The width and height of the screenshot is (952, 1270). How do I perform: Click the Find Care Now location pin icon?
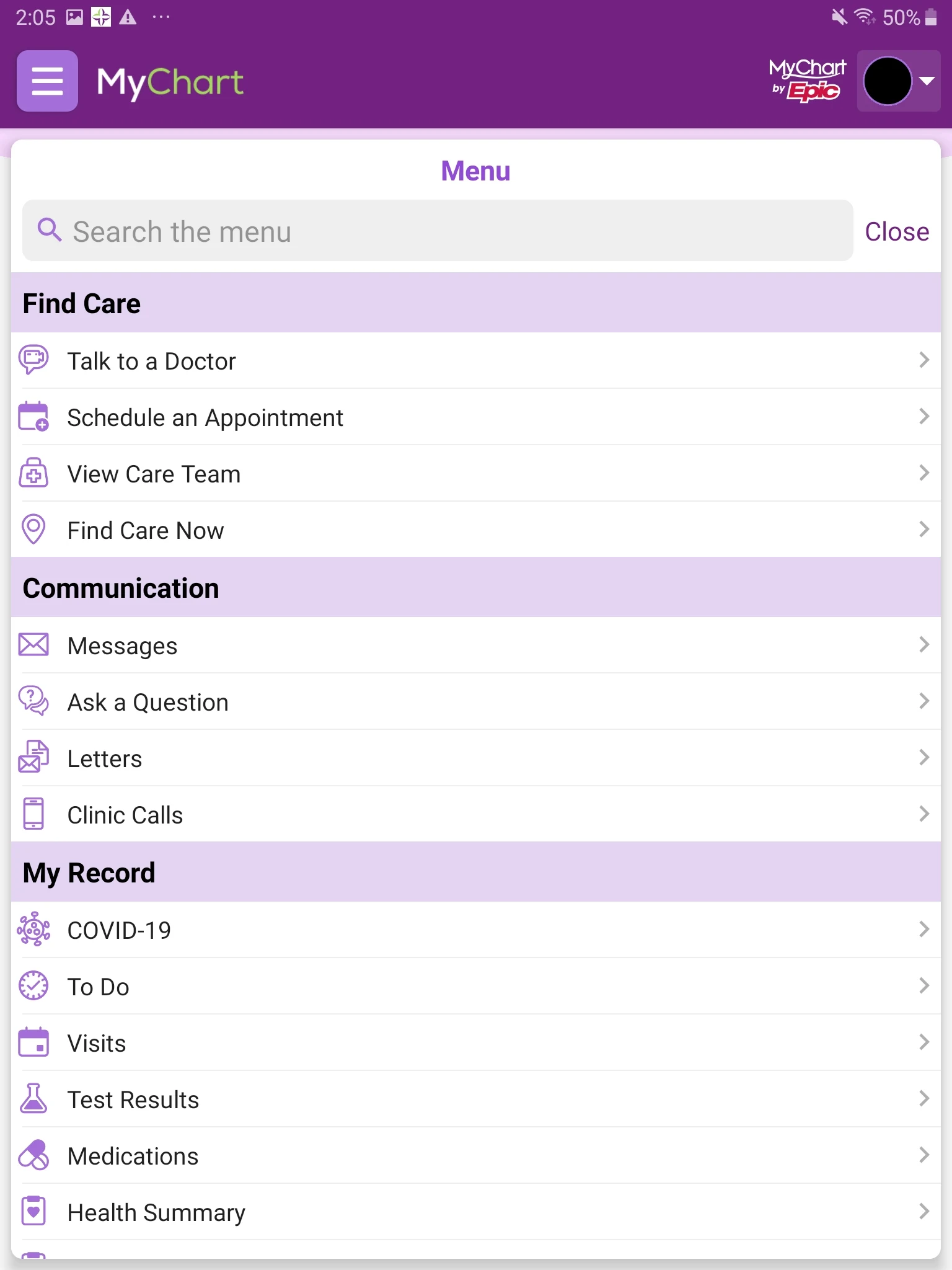(x=34, y=530)
